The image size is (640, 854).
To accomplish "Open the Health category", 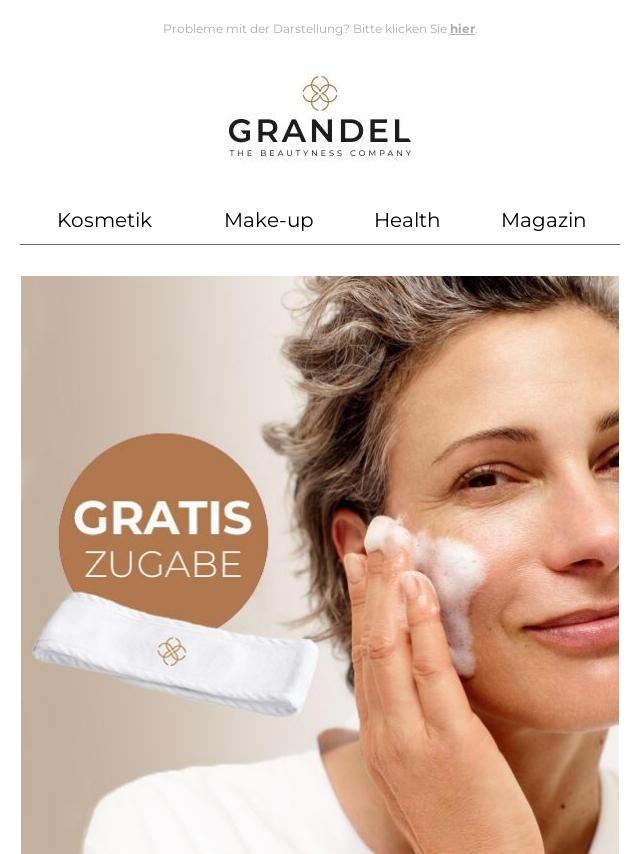I will [406, 220].
